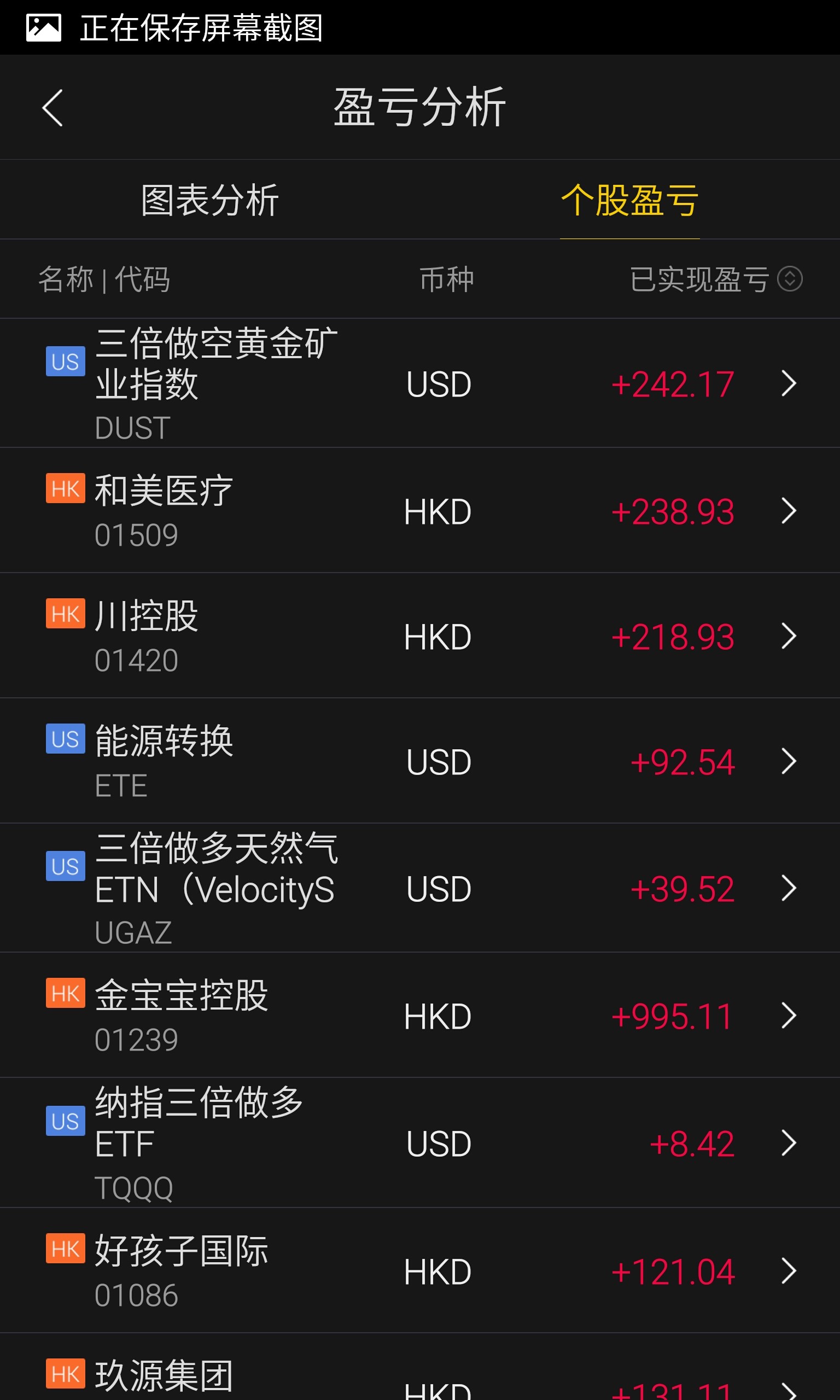Open the 玖源集团 row
Screen dimensions: 840x1400
420,1367
